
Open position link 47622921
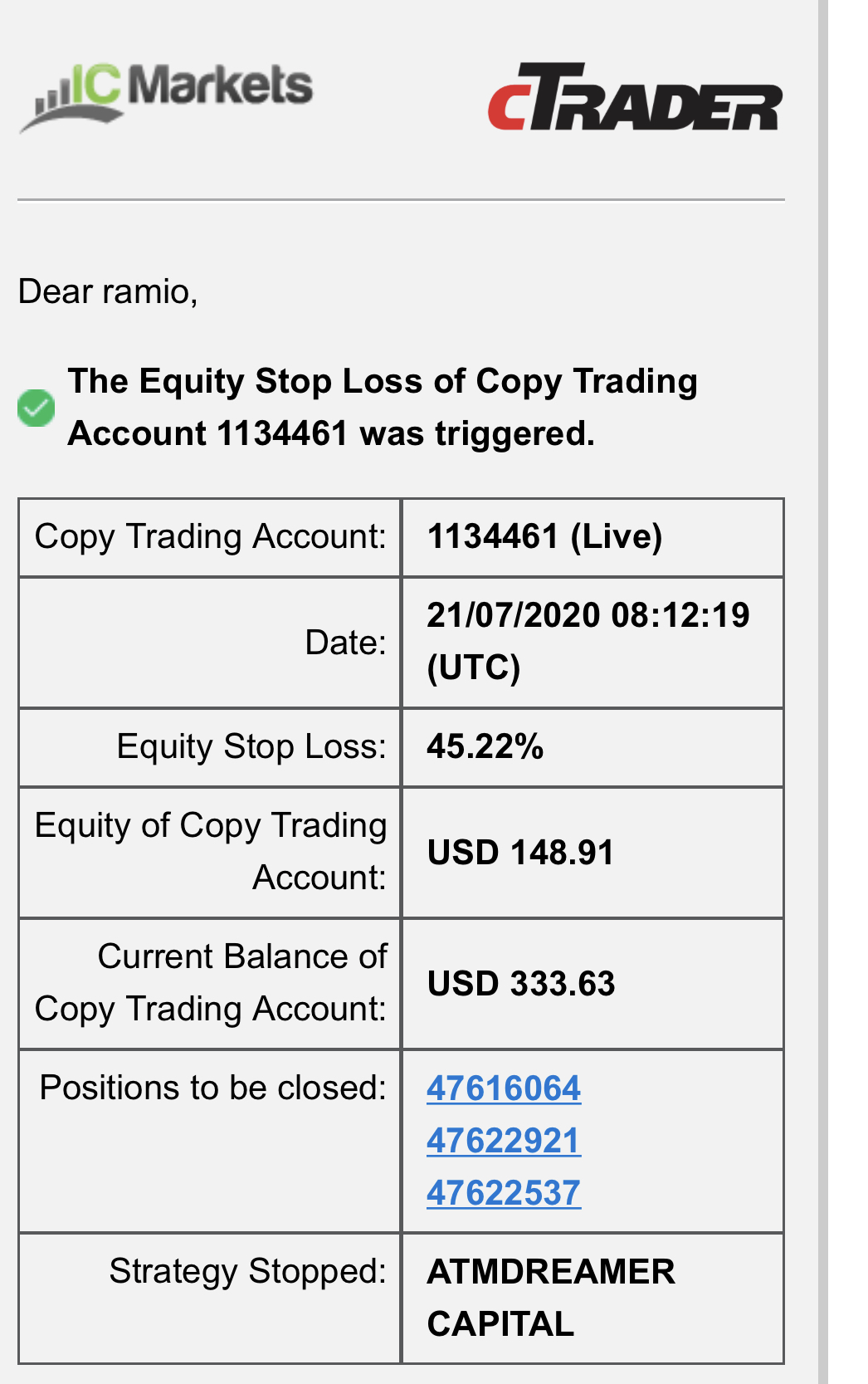(x=503, y=1140)
